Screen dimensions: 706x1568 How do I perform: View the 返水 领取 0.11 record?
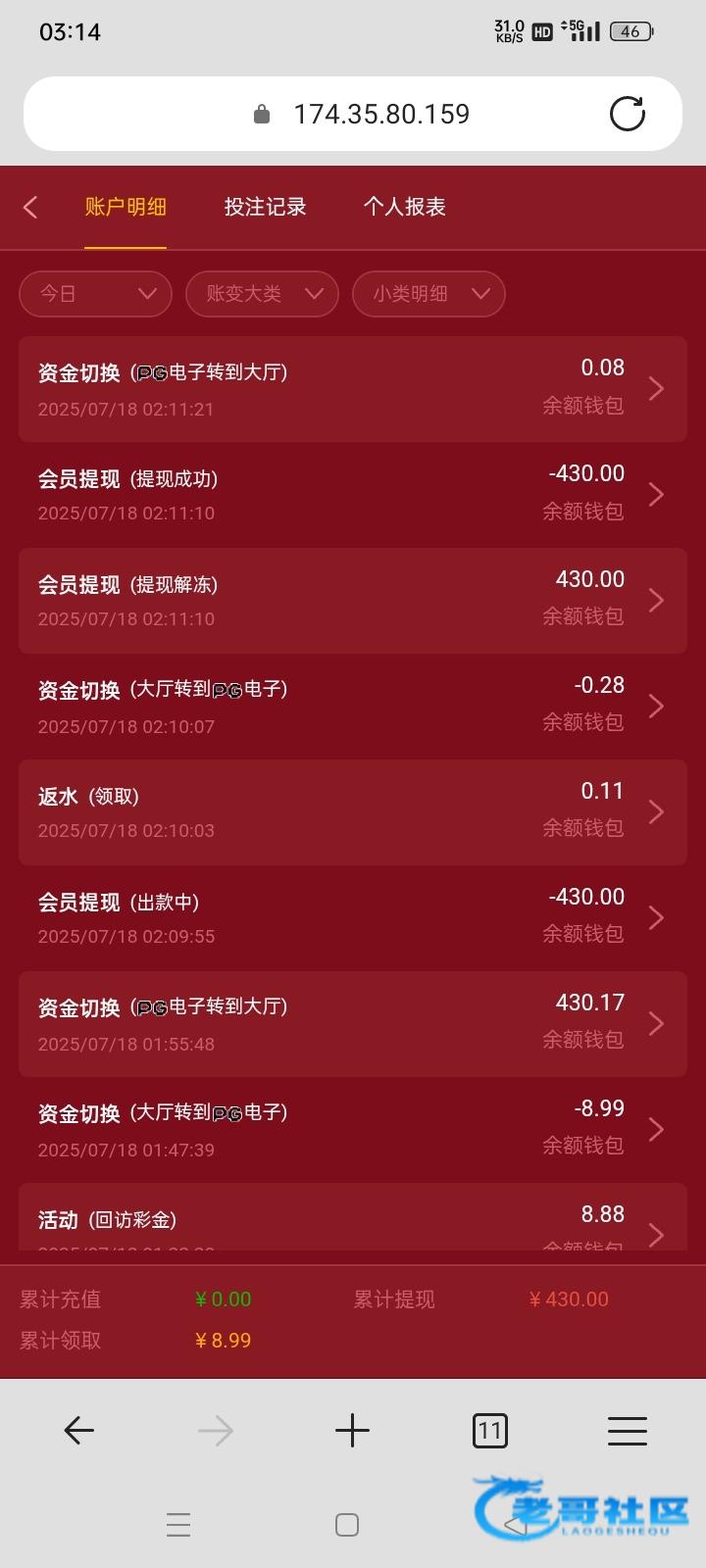click(353, 811)
